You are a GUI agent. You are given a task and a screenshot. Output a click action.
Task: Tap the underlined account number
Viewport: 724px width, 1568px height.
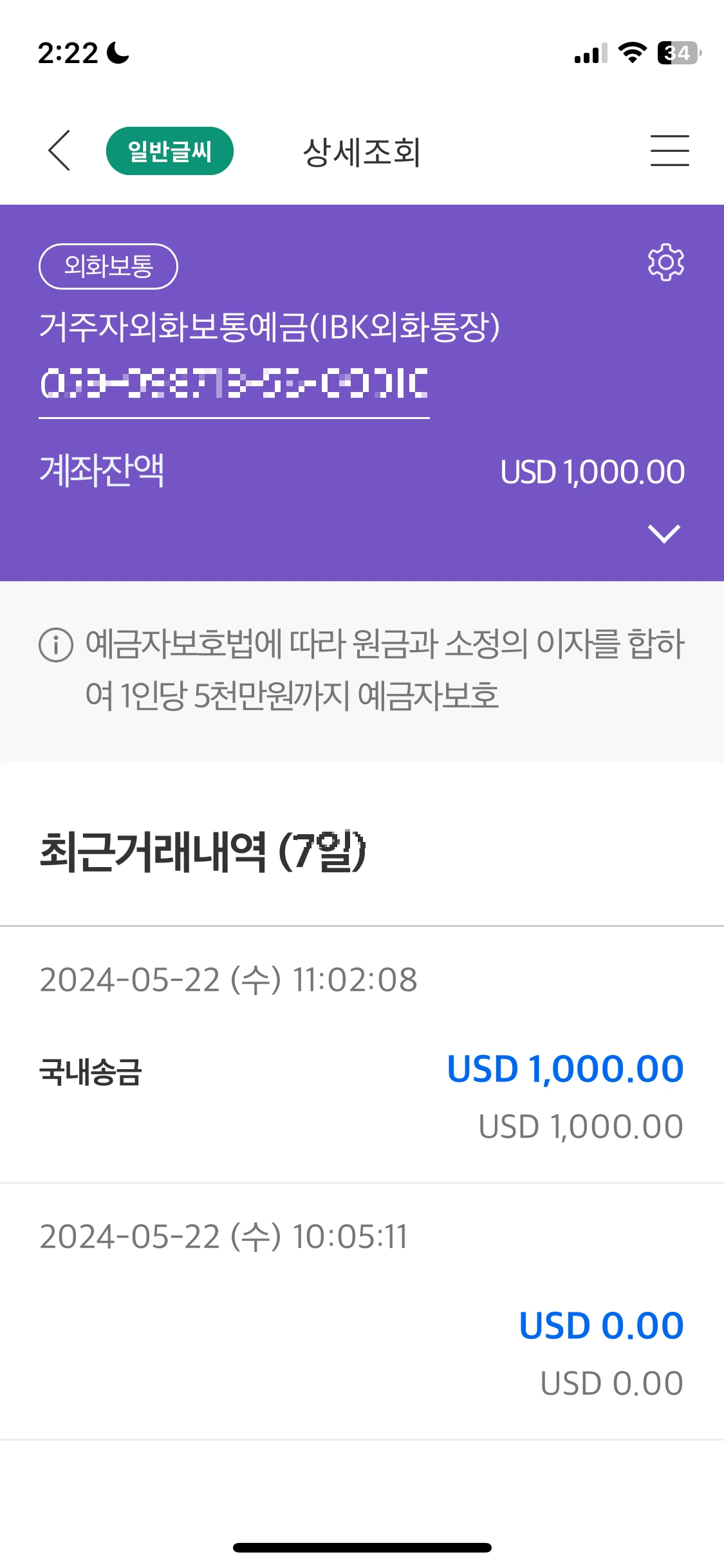coord(234,384)
